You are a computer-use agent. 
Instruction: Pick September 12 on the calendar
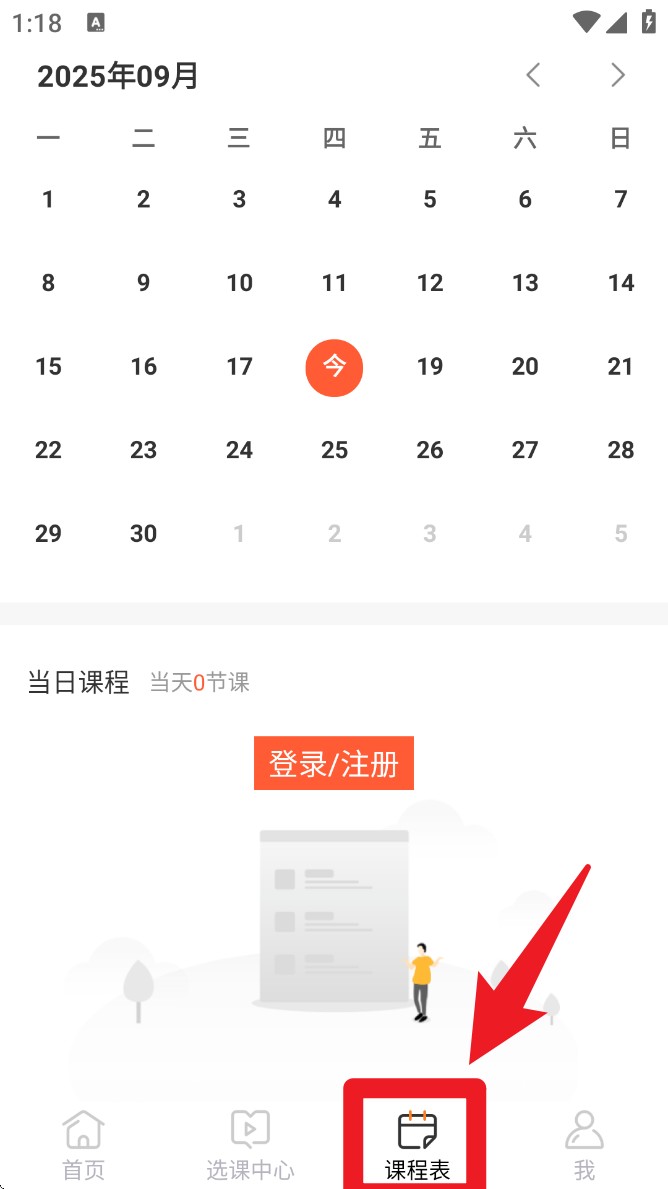(x=430, y=283)
